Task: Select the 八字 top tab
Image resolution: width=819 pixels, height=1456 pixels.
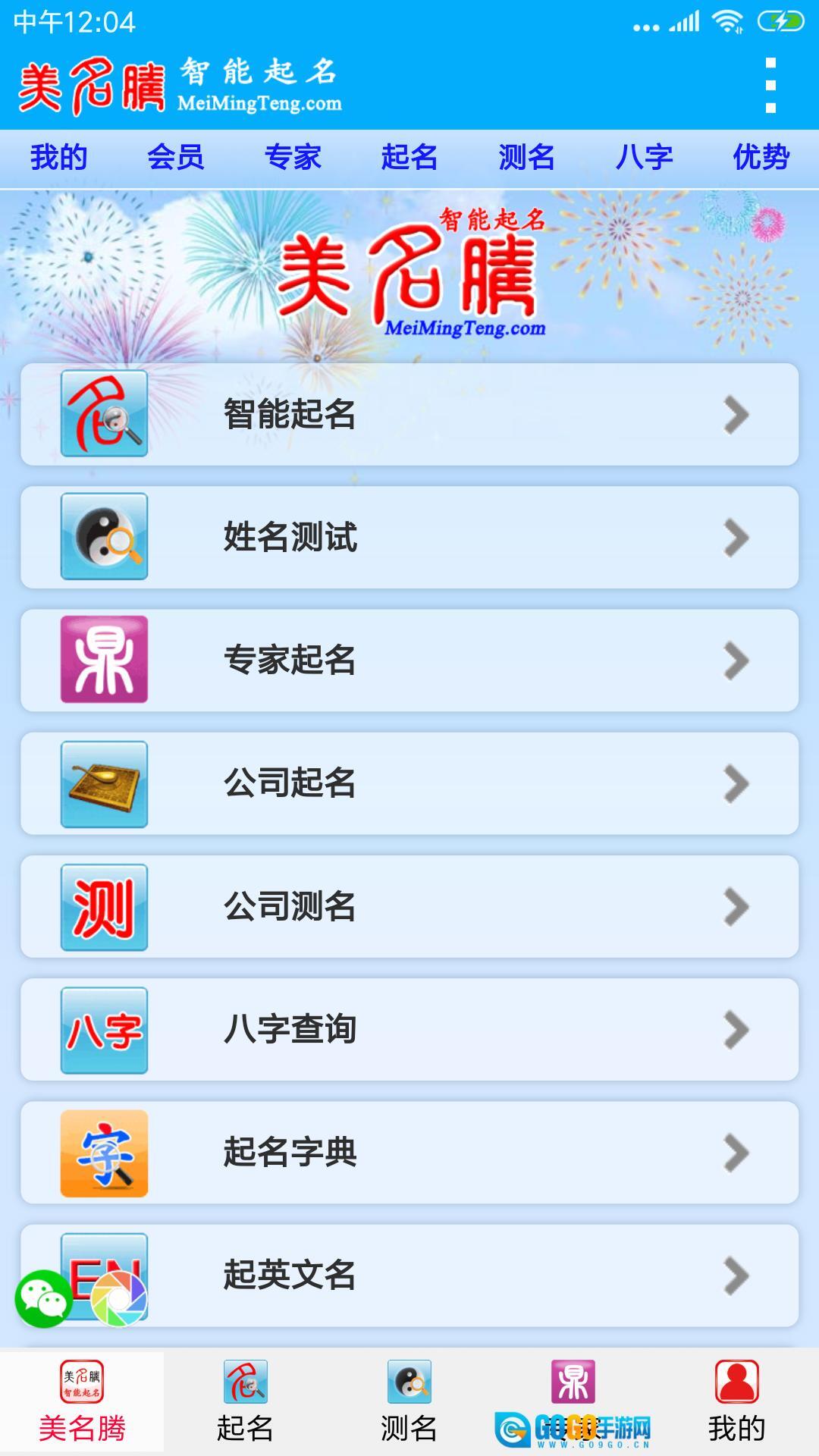Action: [x=644, y=158]
